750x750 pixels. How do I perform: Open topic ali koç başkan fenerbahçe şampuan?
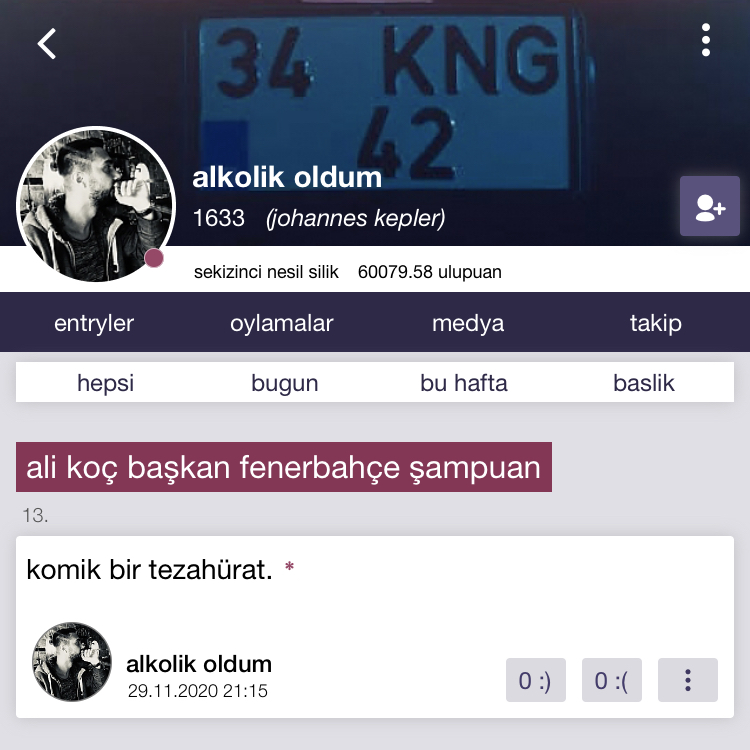pos(284,467)
